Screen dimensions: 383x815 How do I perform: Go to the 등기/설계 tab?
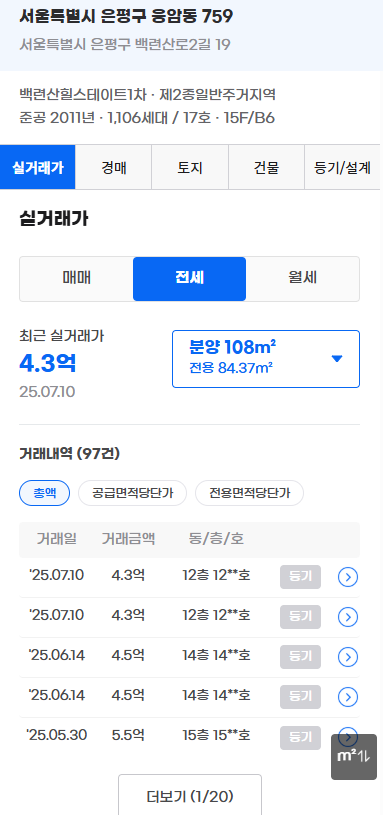click(342, 167)
